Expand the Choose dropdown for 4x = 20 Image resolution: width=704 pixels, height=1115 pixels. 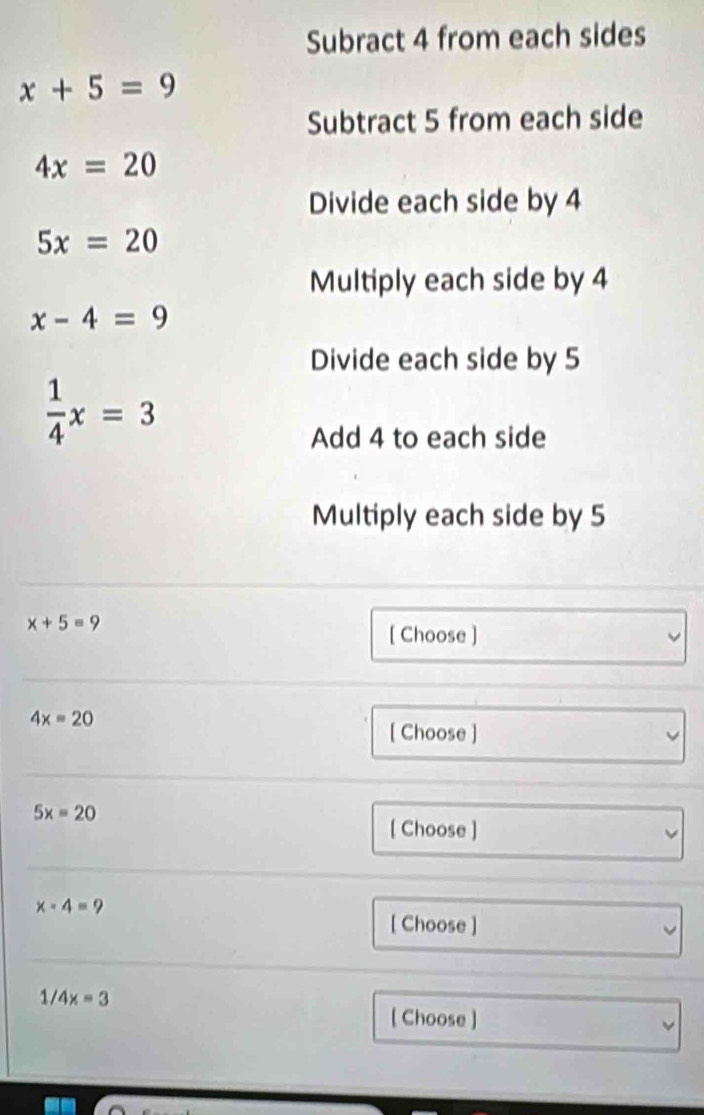pyautogui.click(x=528, y=735)
